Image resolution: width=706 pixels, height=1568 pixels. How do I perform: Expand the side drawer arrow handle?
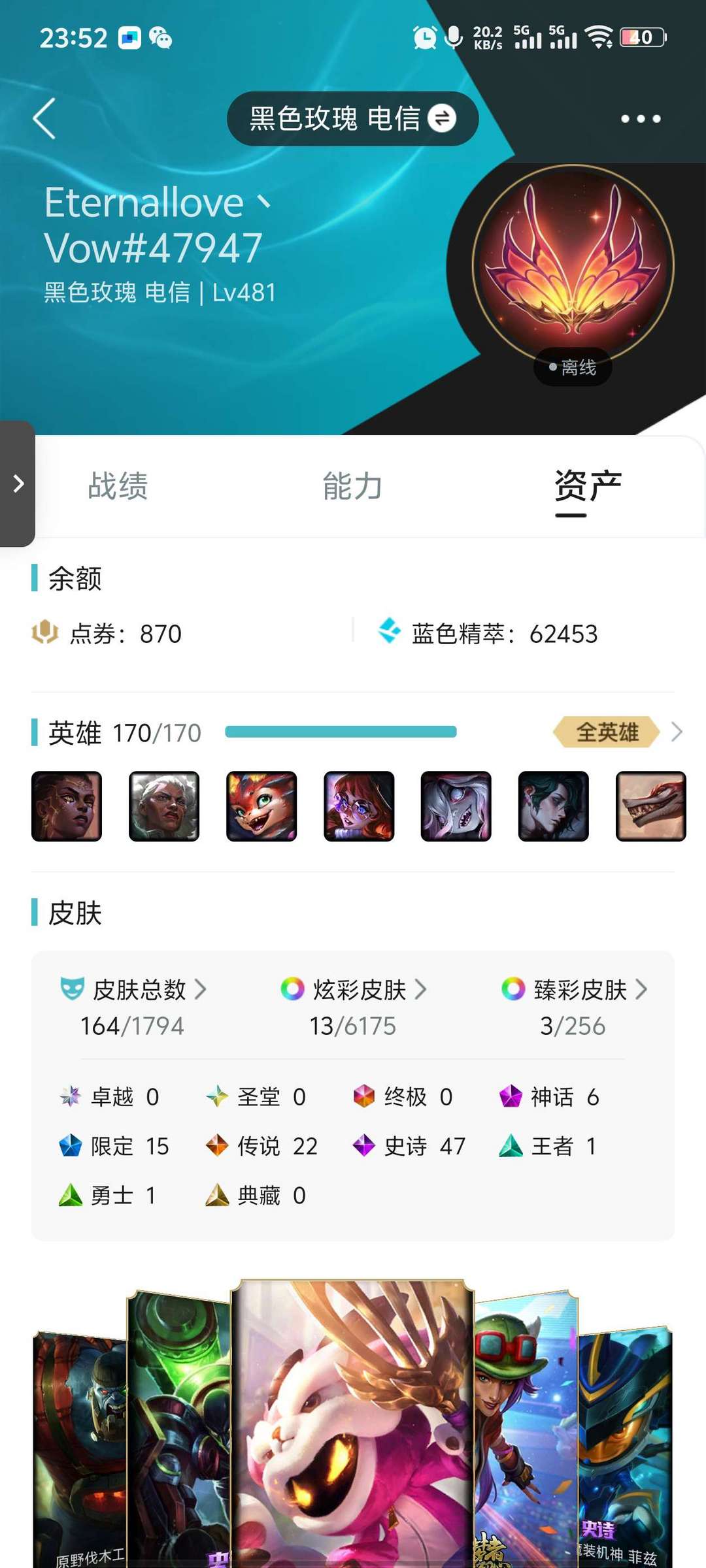pyautogui.click(x=18, y=483)
